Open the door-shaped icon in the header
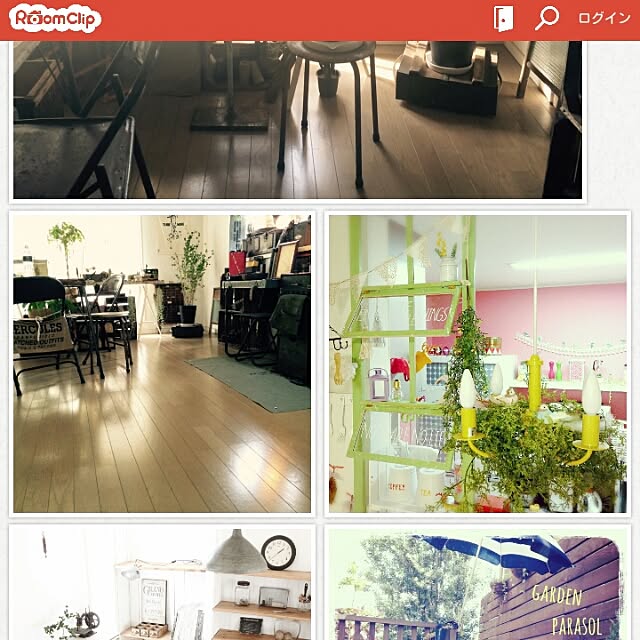 (503, 18)
